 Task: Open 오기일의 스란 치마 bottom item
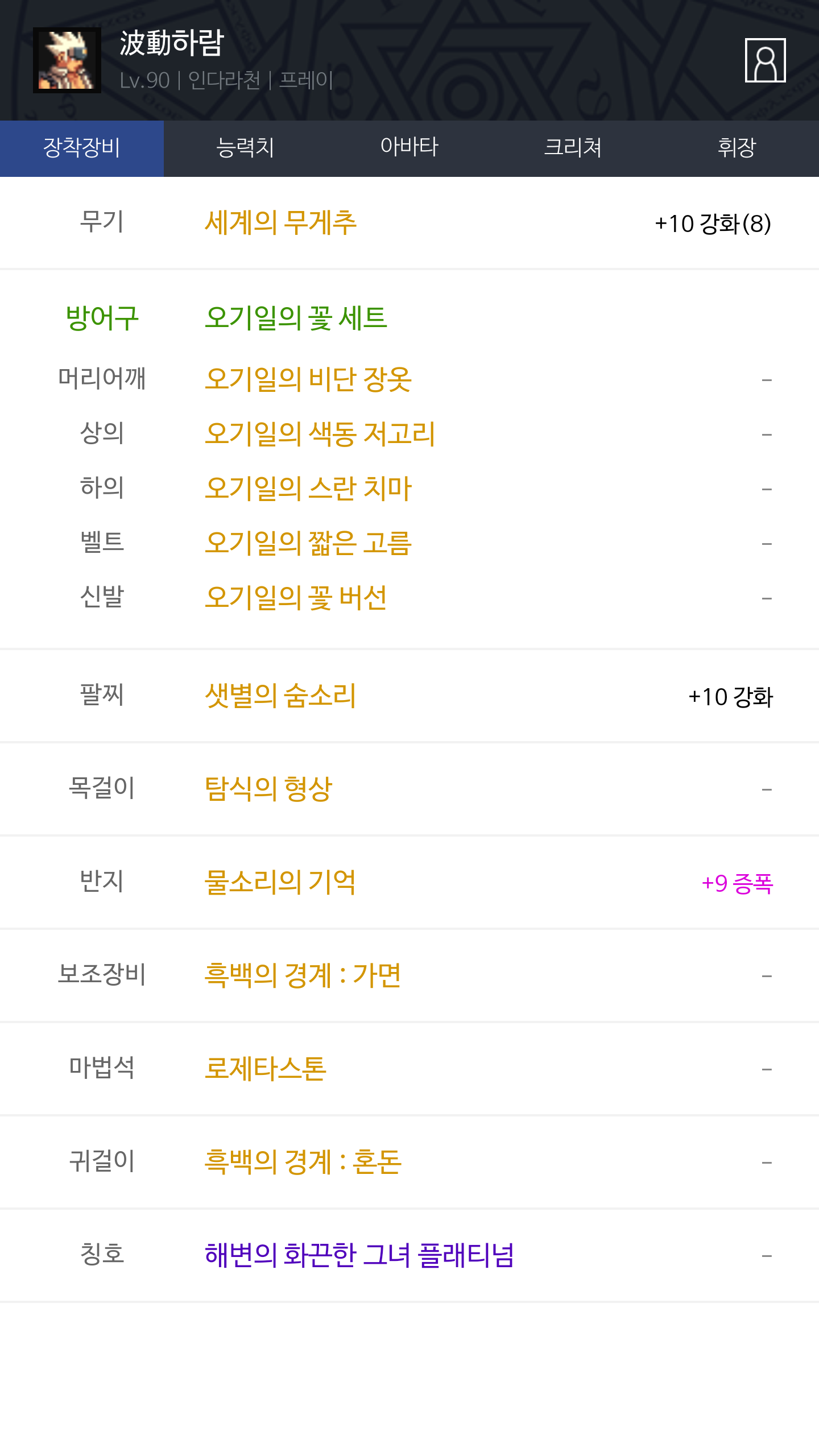click(308, 489)
